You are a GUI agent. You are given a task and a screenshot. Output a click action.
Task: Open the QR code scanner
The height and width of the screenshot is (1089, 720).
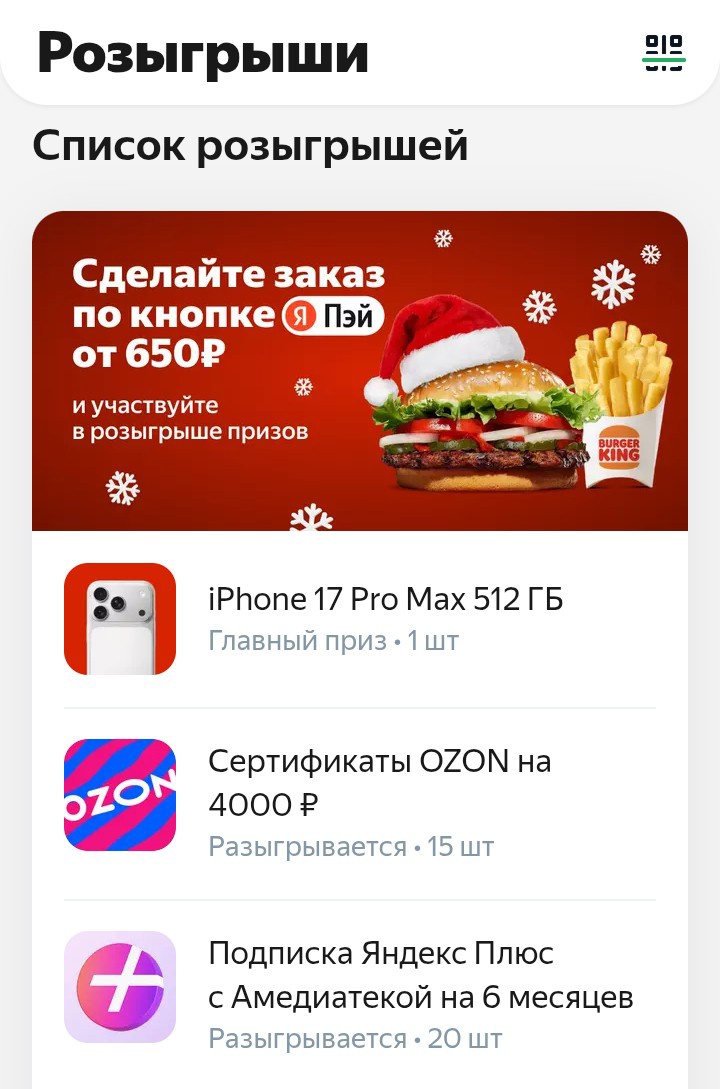click(x=663, y=53)
